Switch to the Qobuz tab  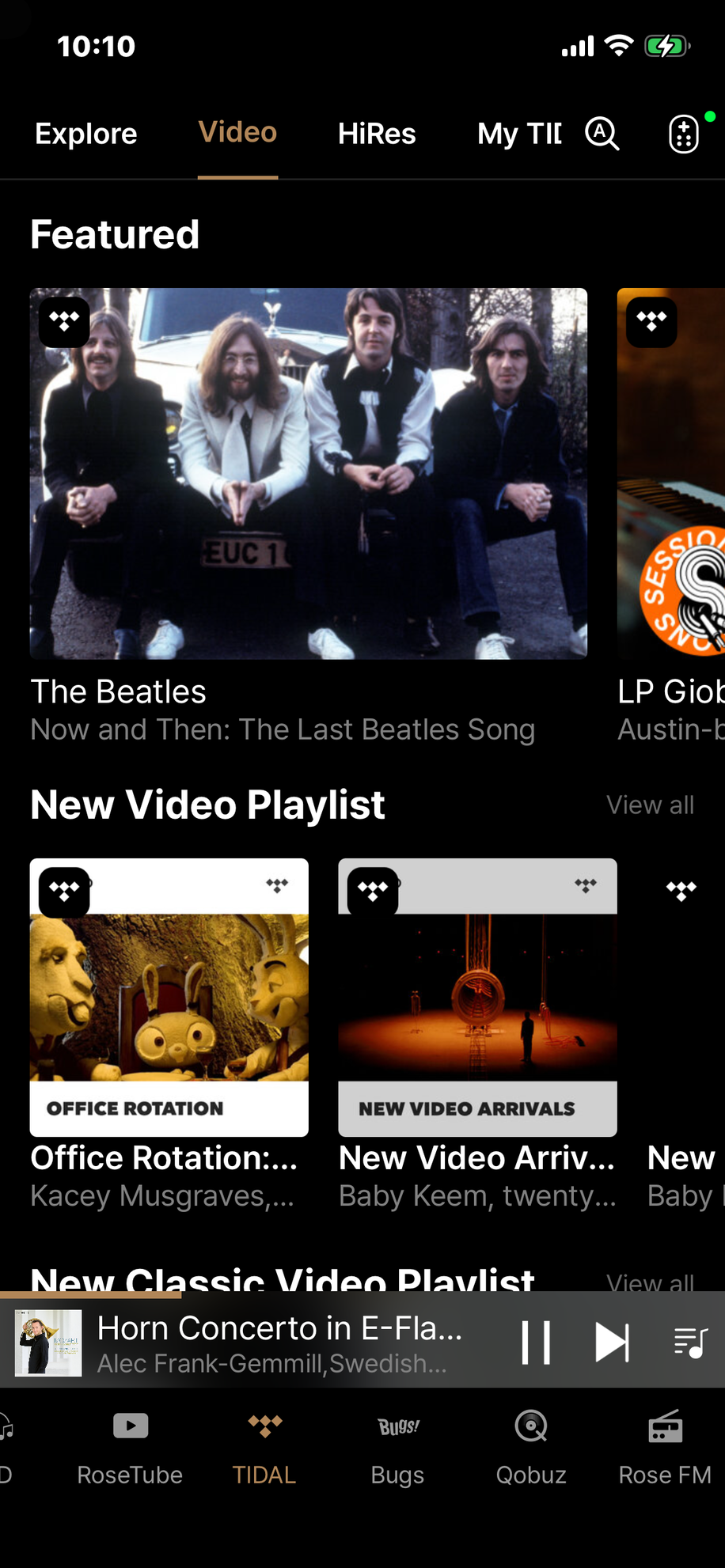pyautogui.click(x=531, y=1446)
